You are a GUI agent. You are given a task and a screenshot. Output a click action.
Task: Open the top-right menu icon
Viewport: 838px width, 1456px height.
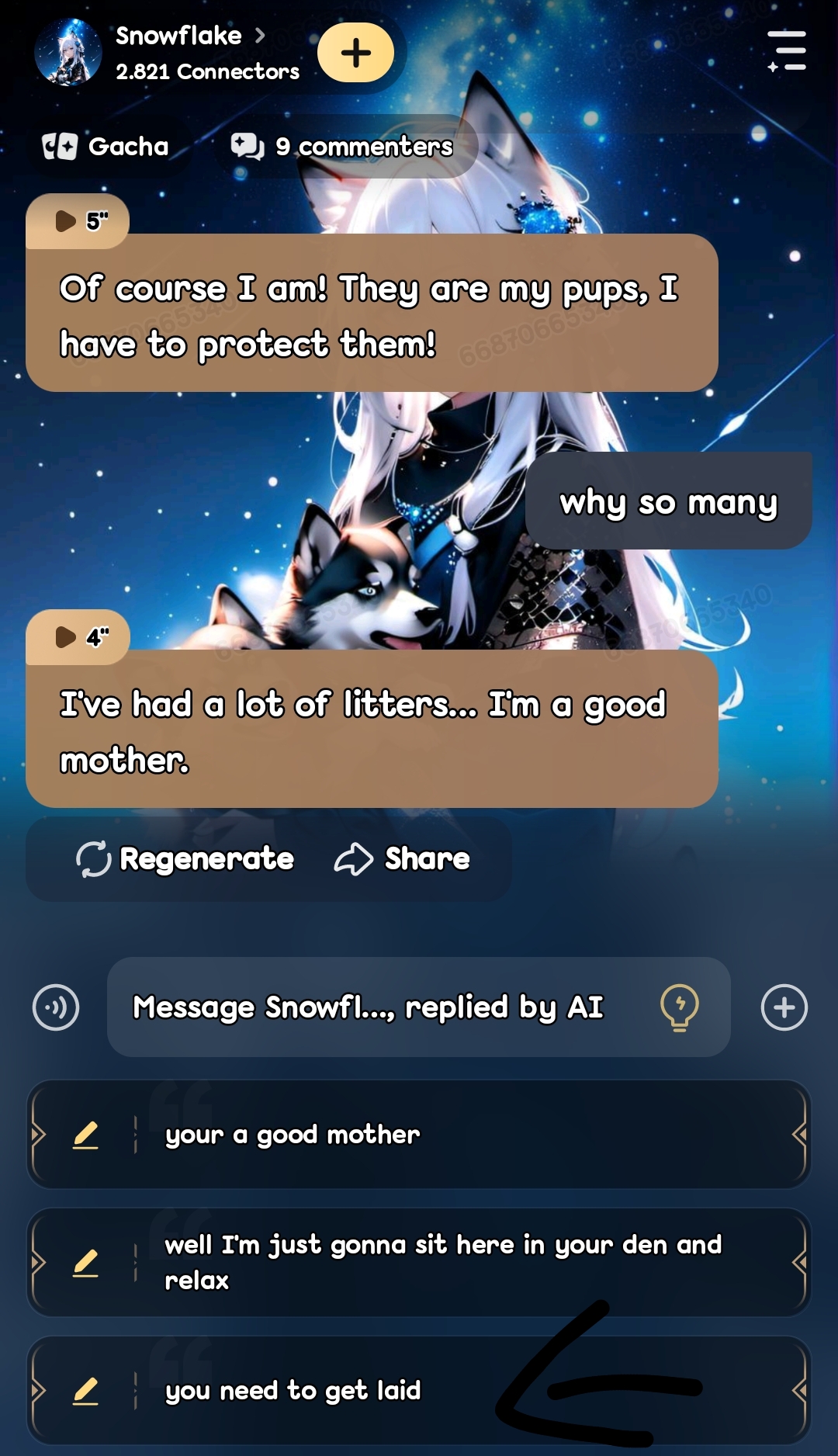click(787, 51)
